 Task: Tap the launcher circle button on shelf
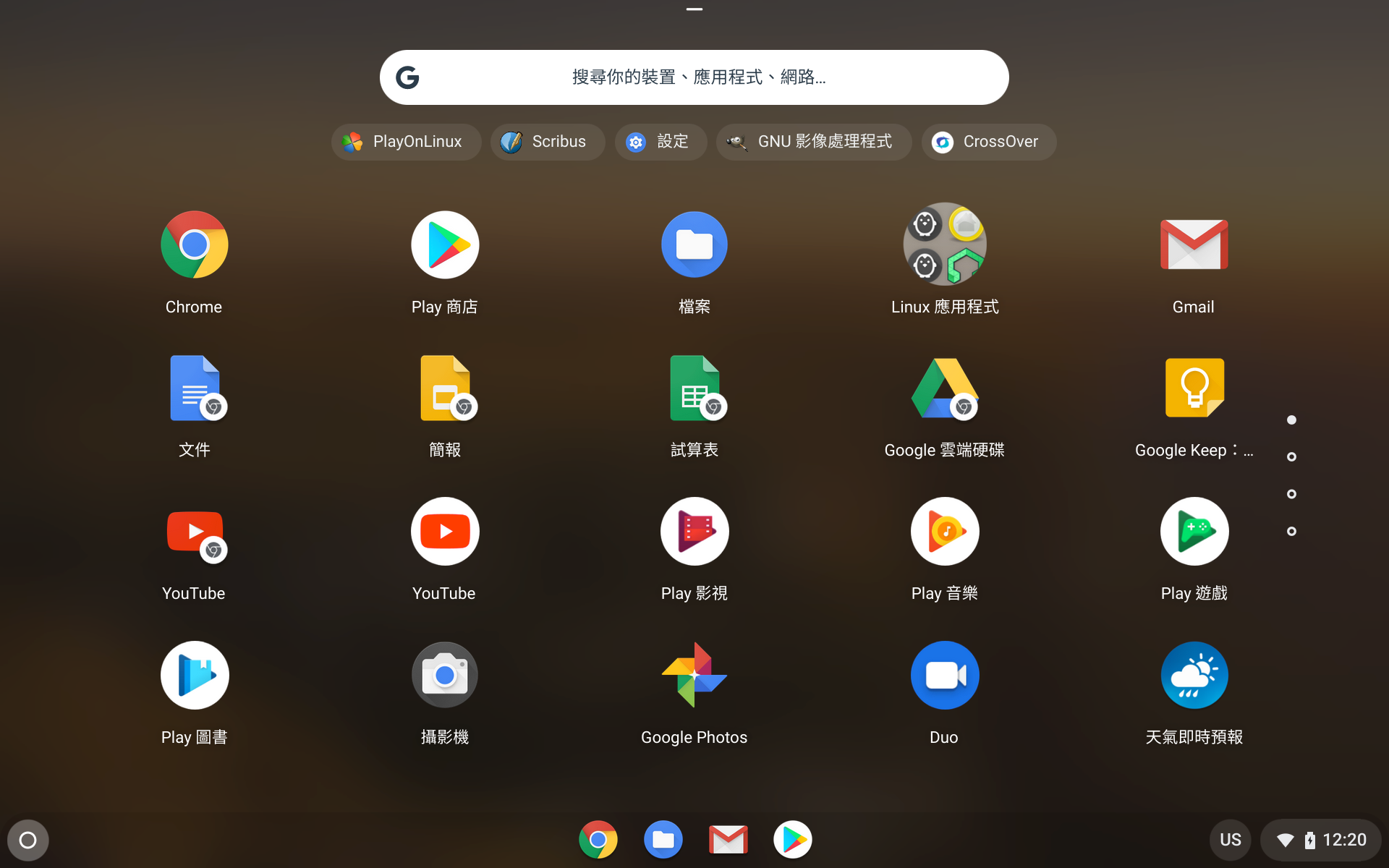point(27,840)
